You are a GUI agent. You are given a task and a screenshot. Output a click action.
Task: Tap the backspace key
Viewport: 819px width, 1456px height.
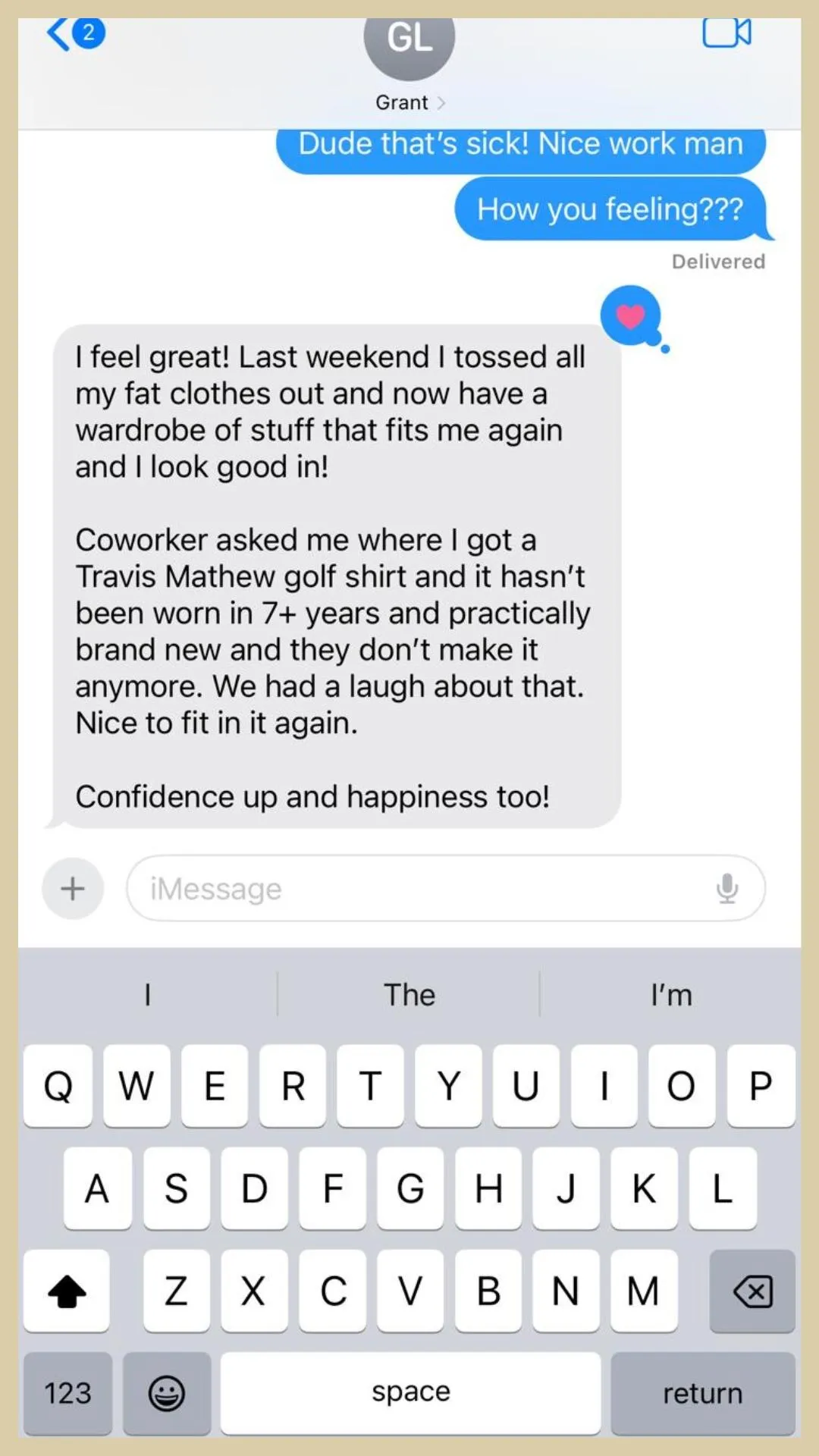pos(752,1291)
